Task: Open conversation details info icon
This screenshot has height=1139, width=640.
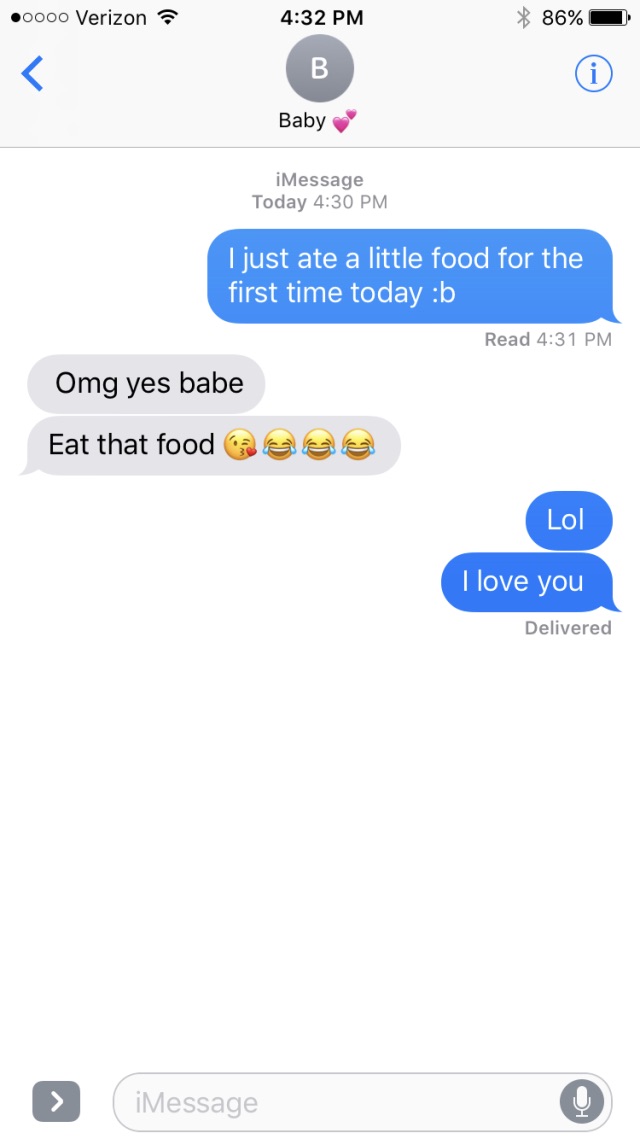Action: pyautogui.click(x=593, y=73)
